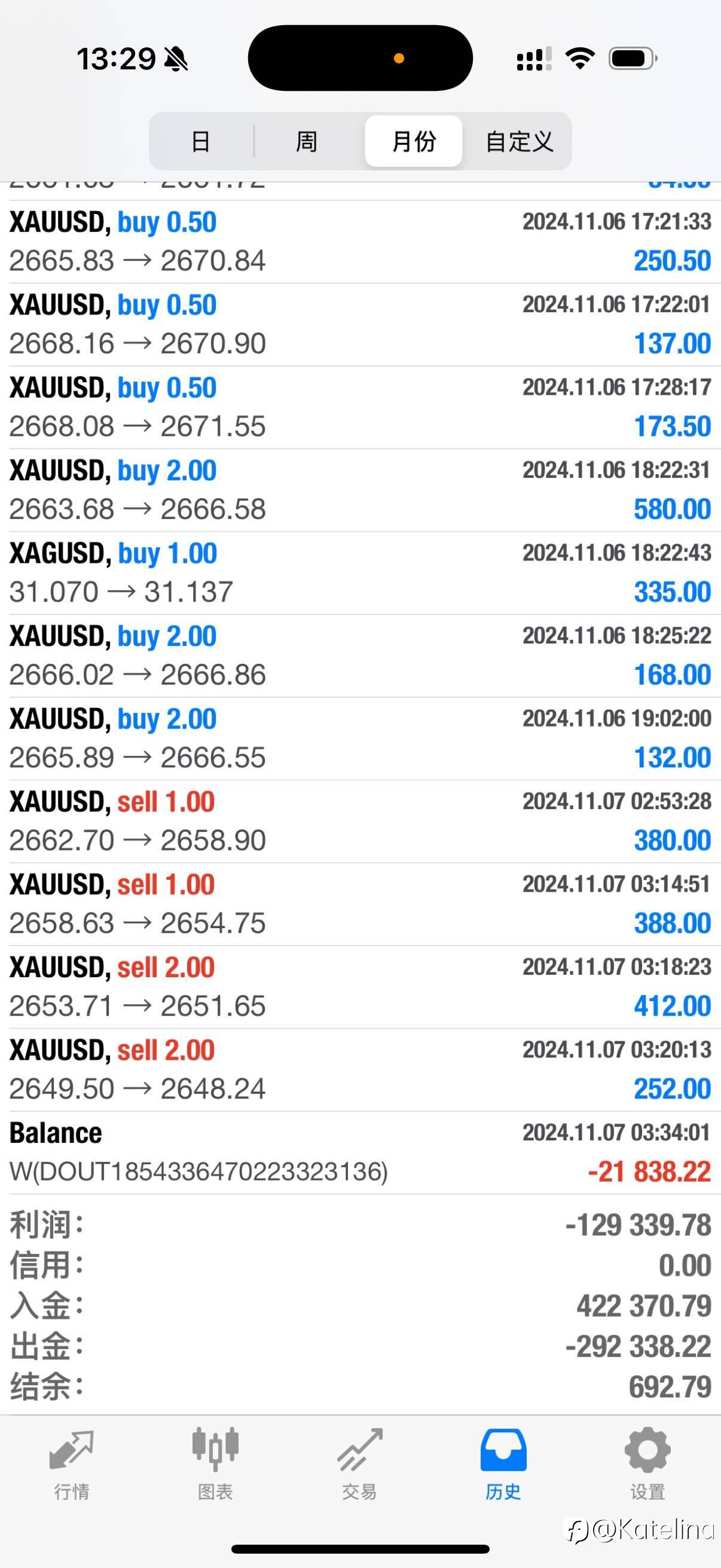Choose the 自定义 custom period
Viewport: 721px width, 1568px height.
coord(518,141)
